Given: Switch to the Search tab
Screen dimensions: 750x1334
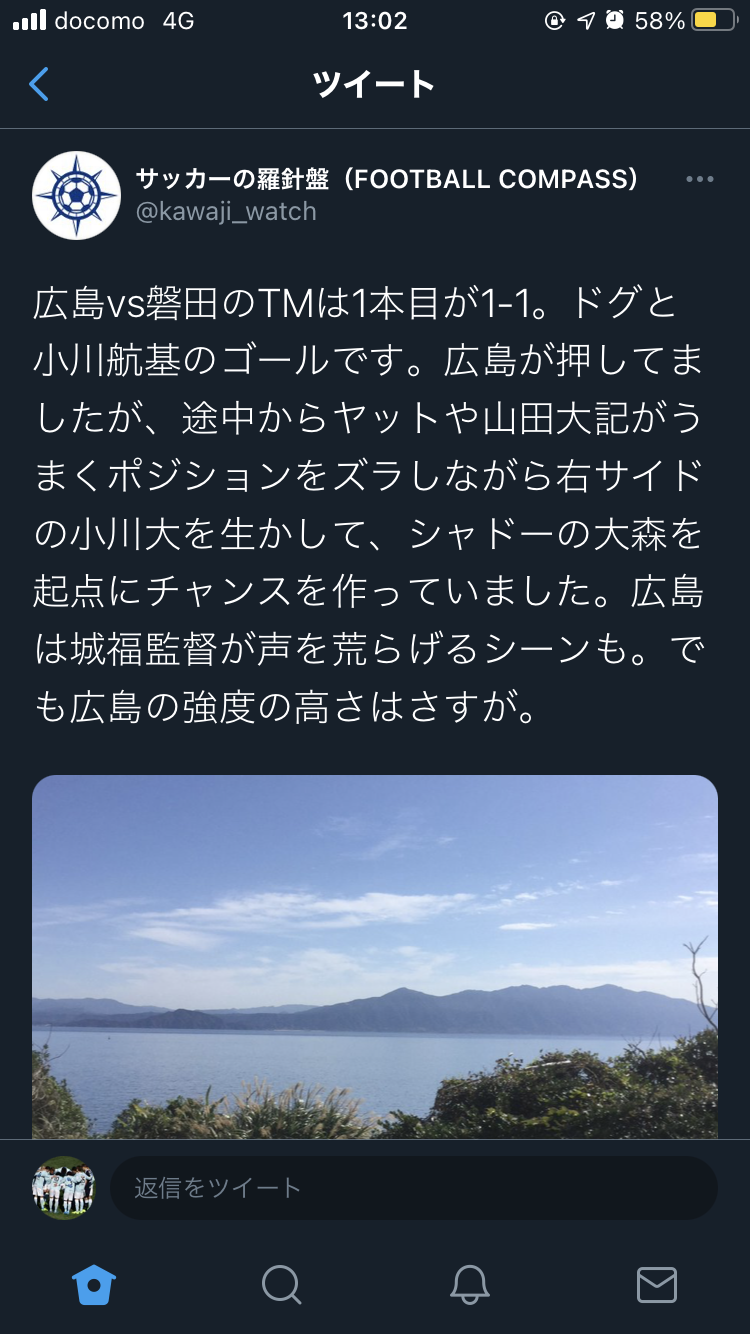Looking at the screenshot, I should tap(281, 1284).
